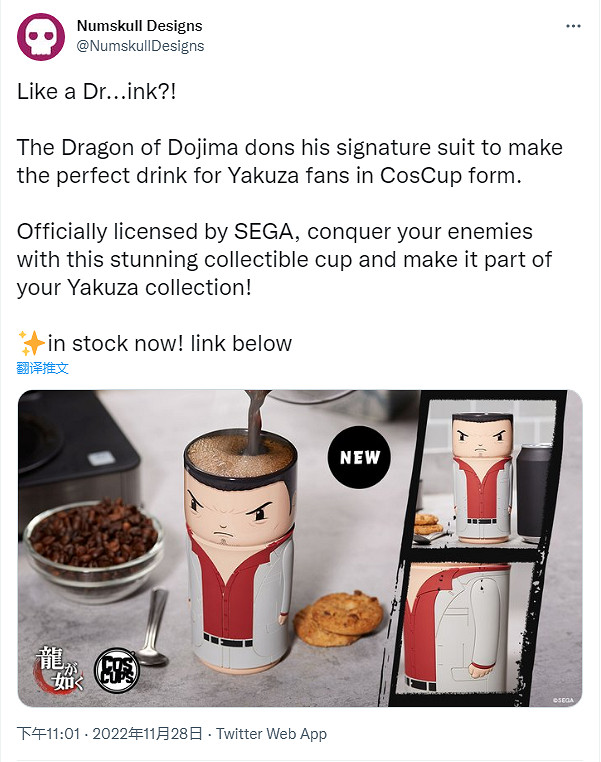Open the tweet's overflow menu
The image size is (601, 762).
[x=572, y=25]
